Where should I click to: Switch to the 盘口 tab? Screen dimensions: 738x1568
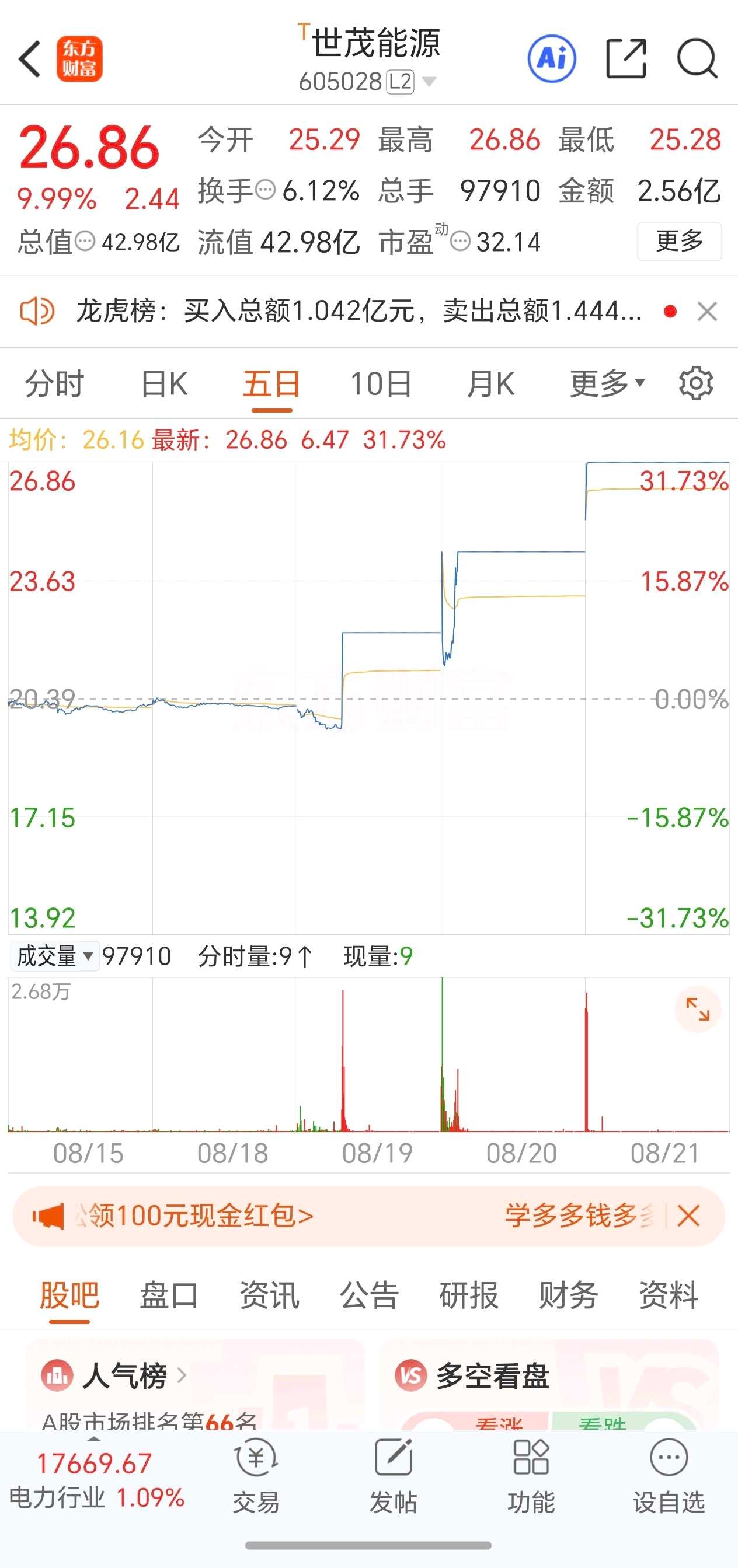pyautogui.click(x=169, y=1295)
